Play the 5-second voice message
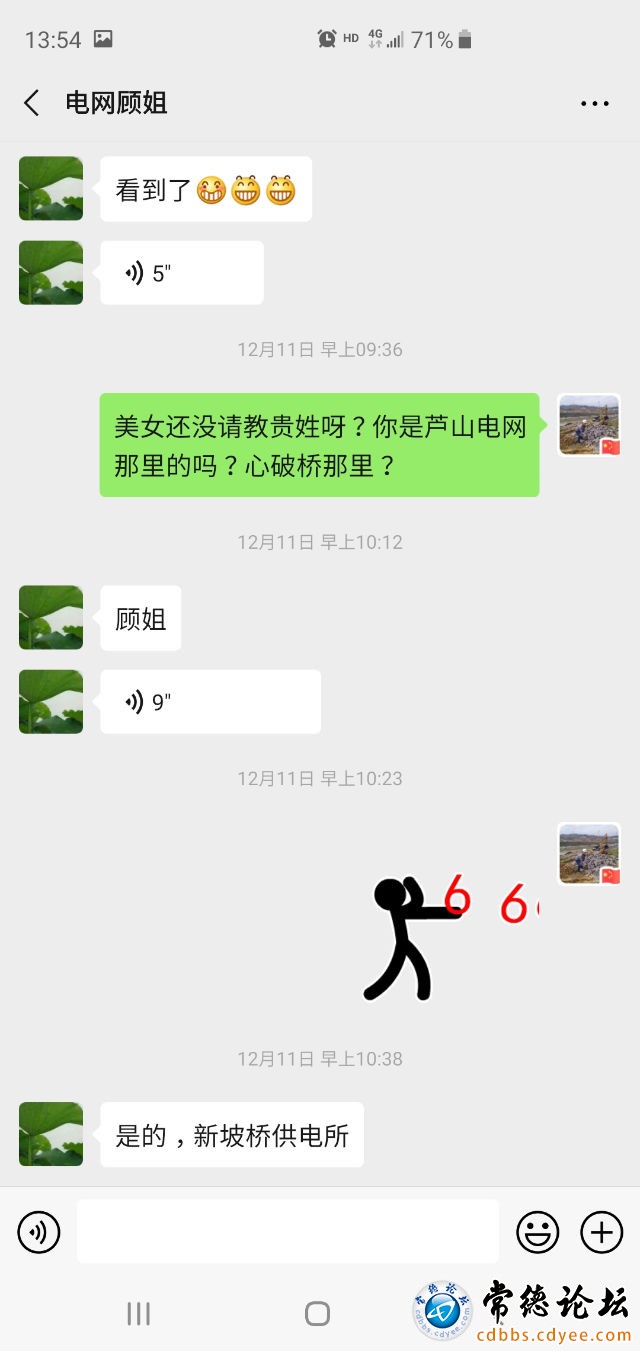640x1351 pixels. 182,273
